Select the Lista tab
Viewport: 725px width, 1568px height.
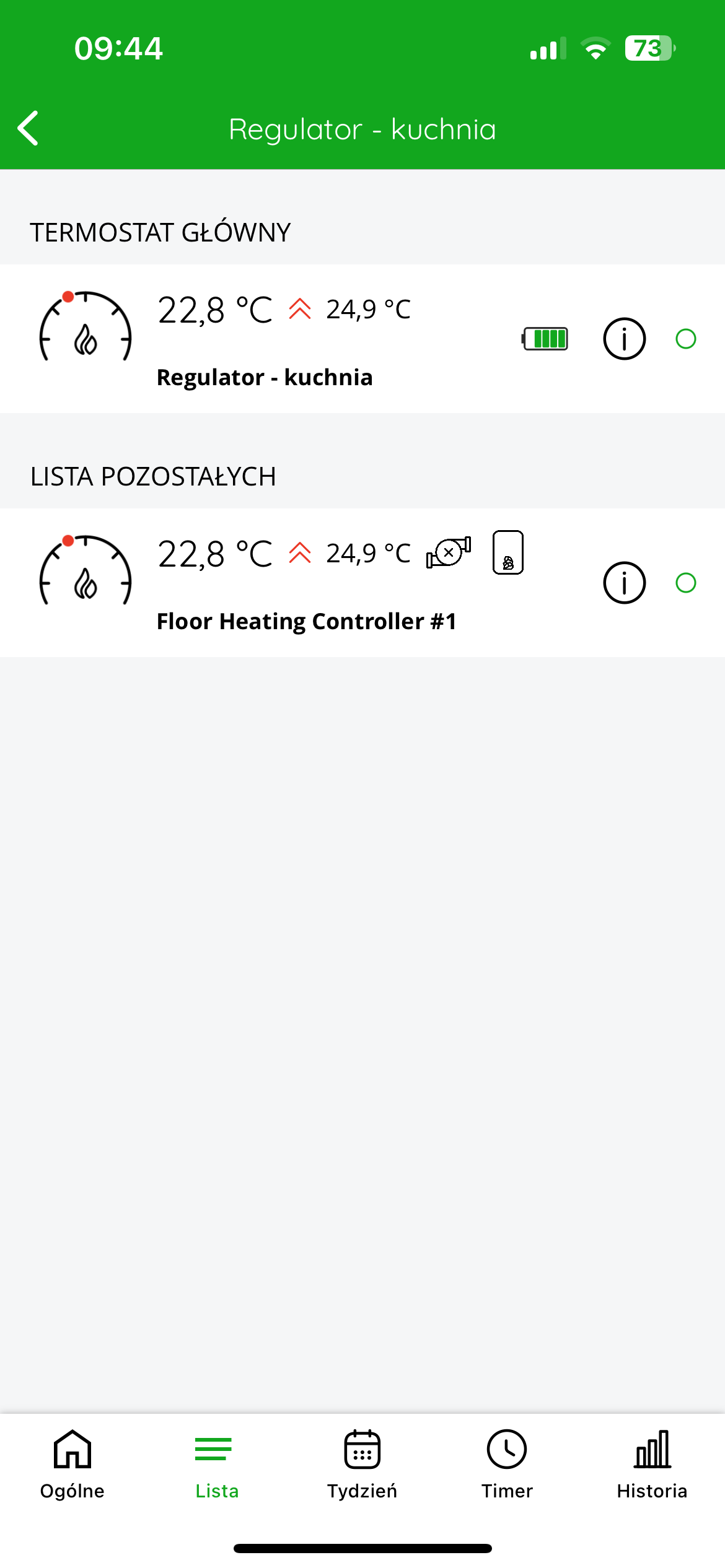(x=217, y=1465)
